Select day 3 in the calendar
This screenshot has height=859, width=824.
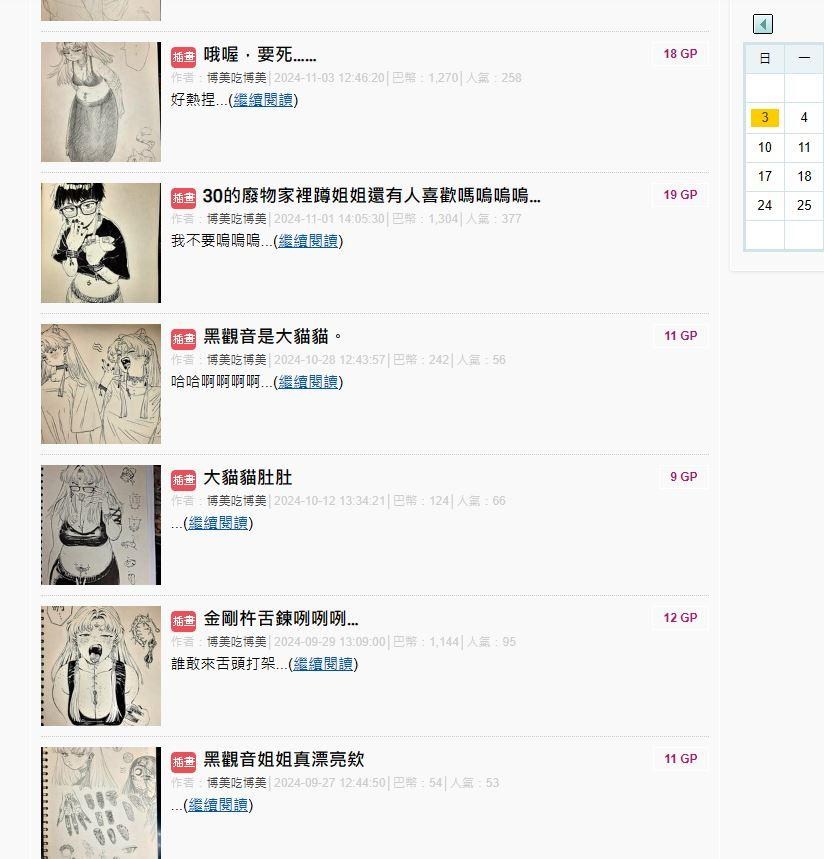765,118
